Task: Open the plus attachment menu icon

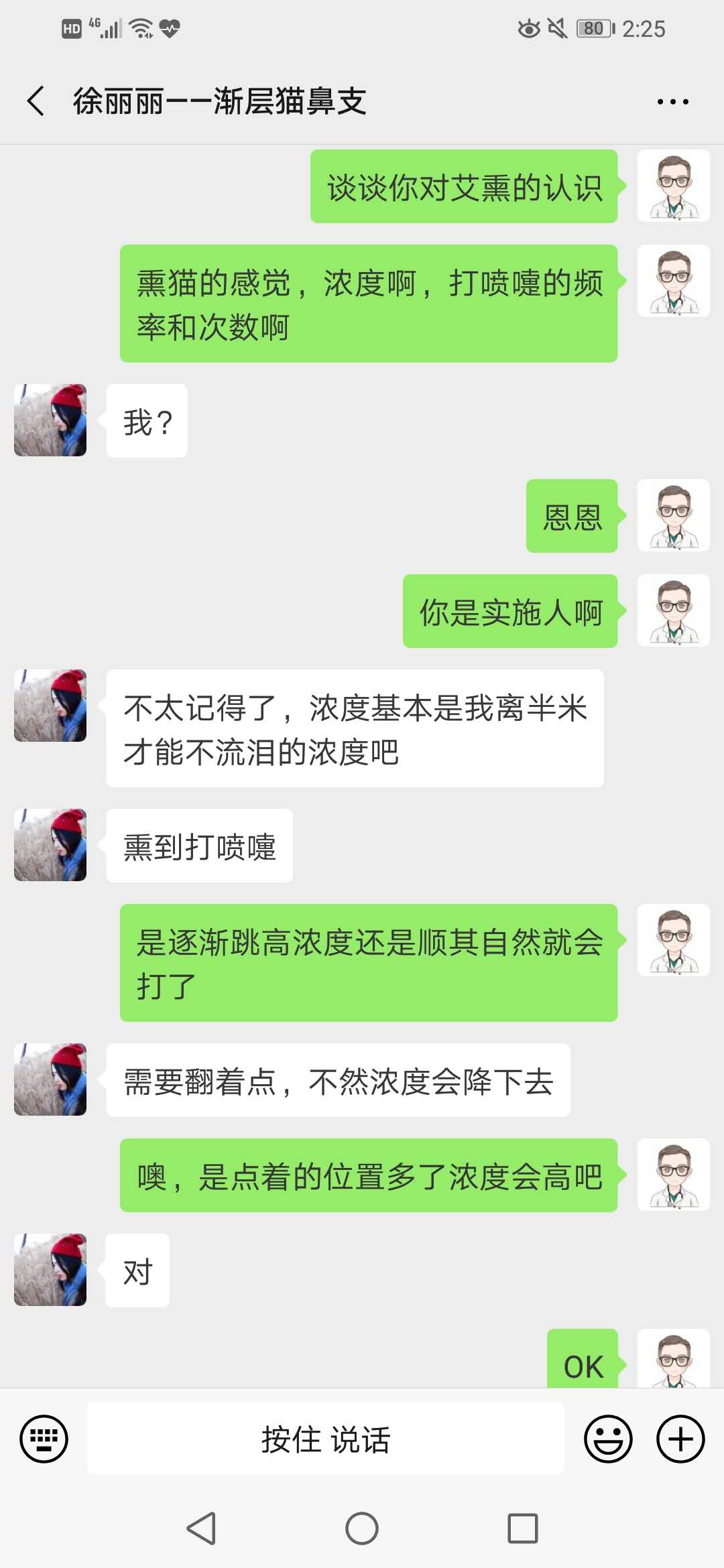Action: click(x=680, y=1438)
